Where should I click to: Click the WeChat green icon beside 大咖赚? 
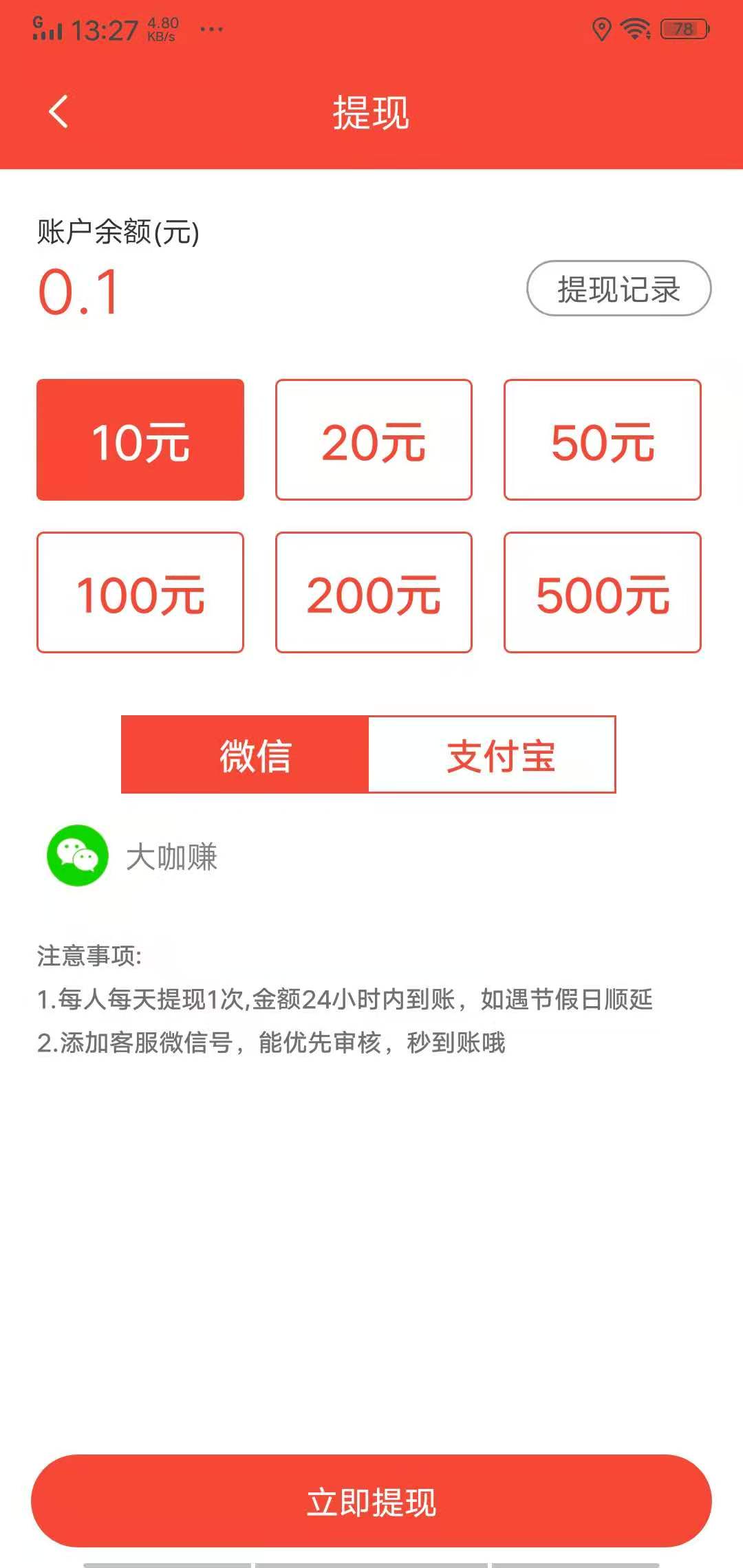click(x=78, y=857)
